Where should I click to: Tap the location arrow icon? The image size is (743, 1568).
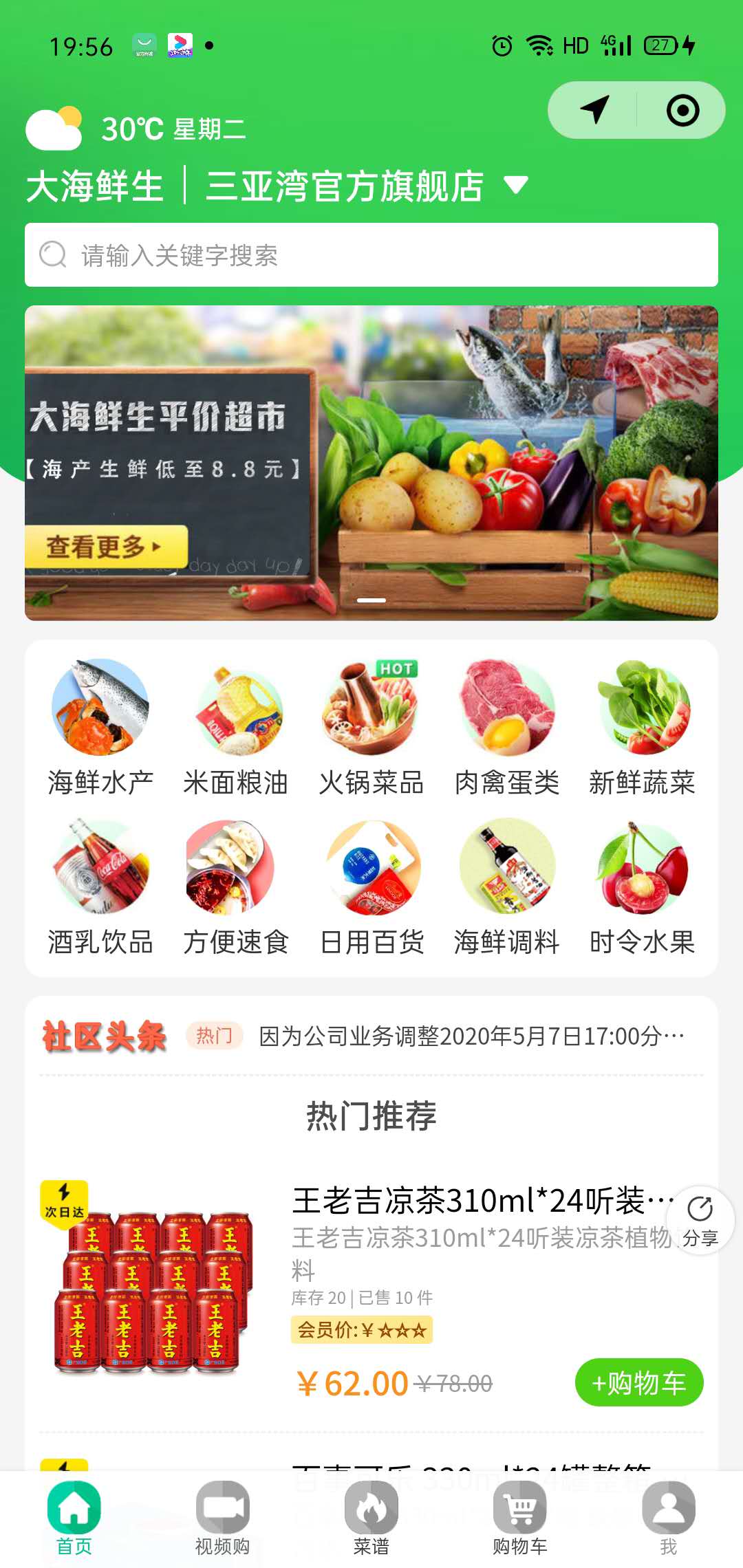click(x=594, y=110)
